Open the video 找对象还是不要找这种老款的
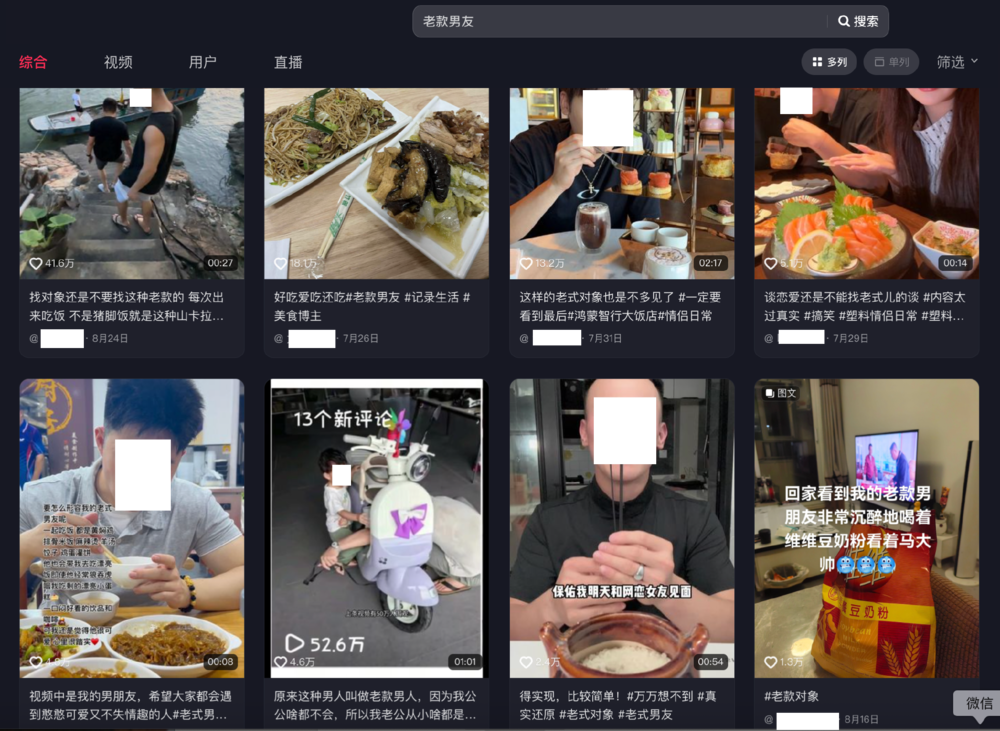1000x731 pixels. tap(131, 184)
